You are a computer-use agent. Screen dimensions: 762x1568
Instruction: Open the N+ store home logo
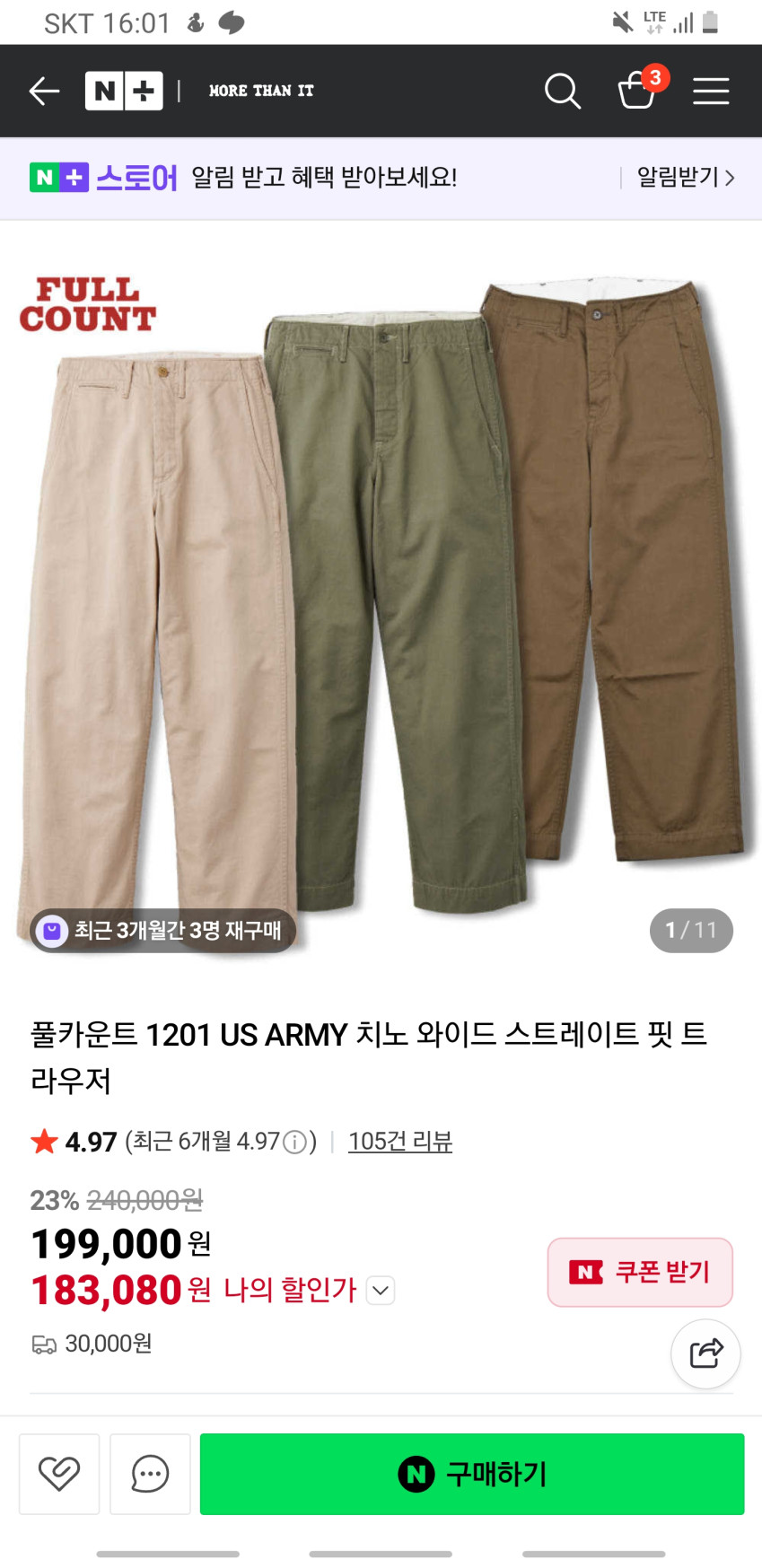click(124, 91)
